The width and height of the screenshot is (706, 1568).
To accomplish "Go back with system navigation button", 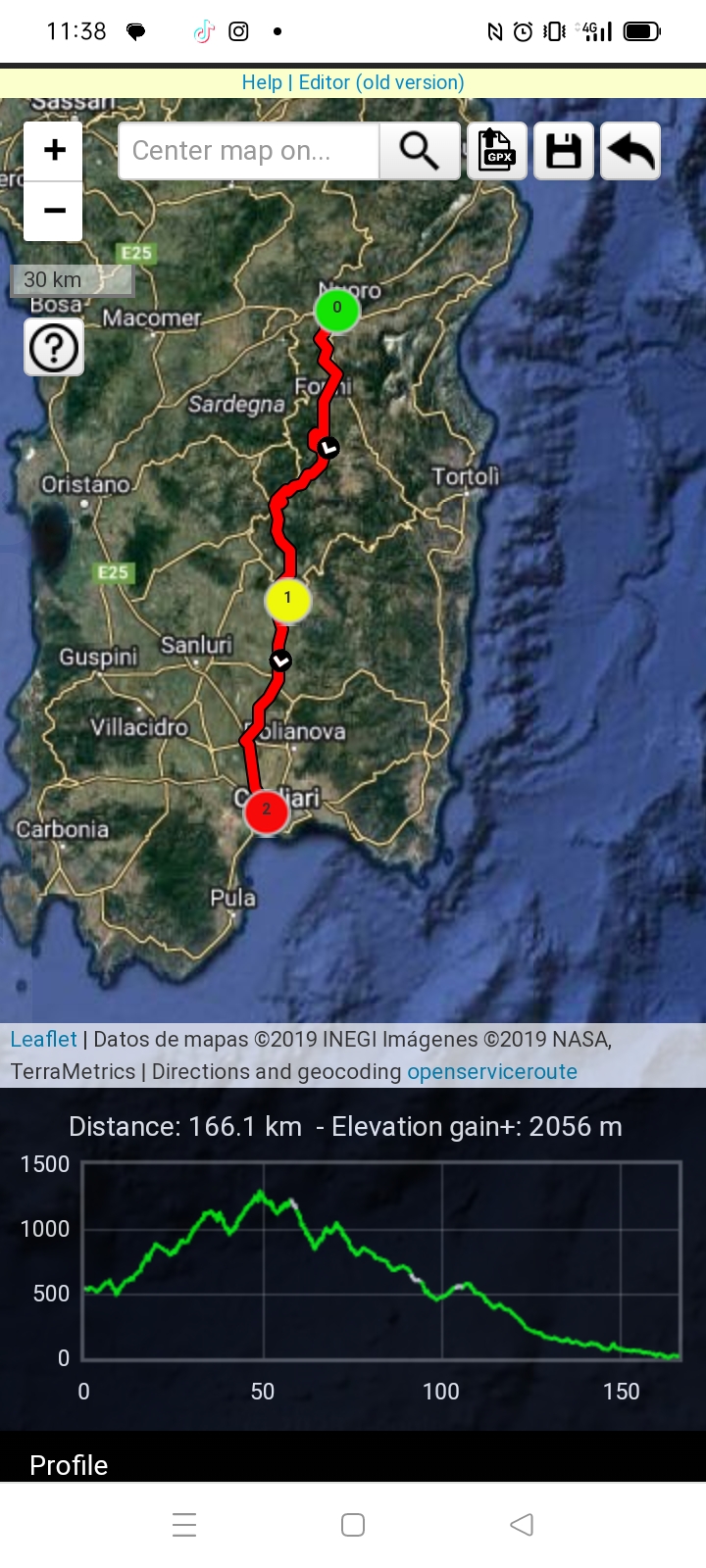I will click(x=522, y=1525).
